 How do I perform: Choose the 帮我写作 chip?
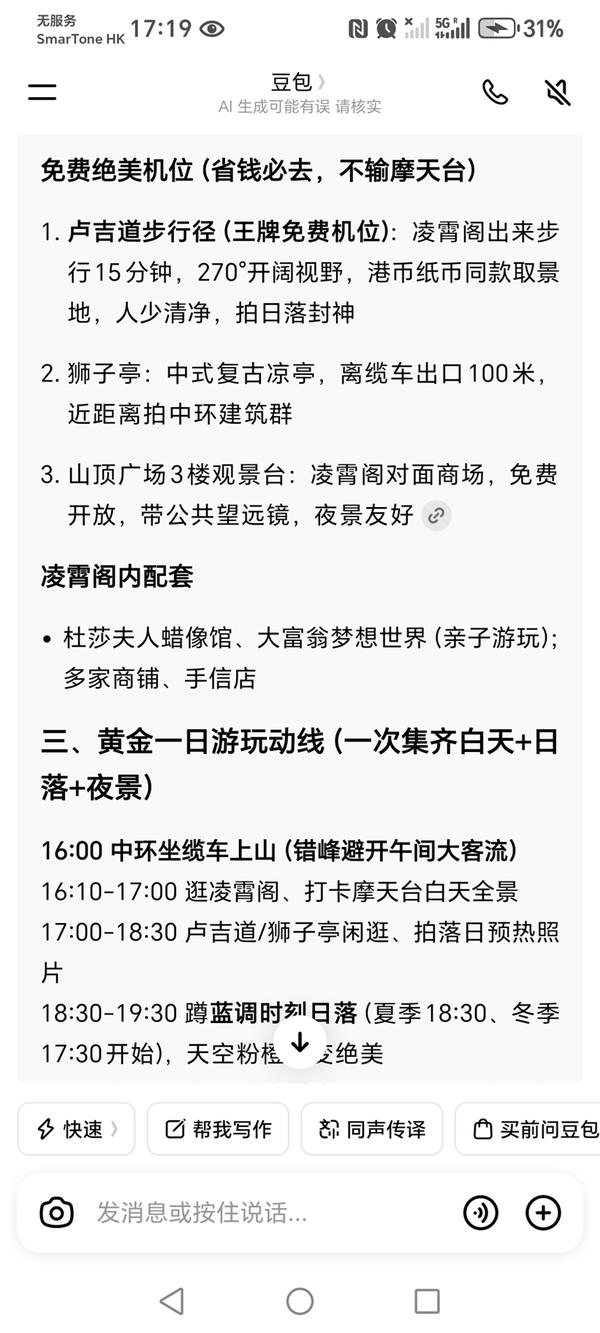(x=218, y=1129)
